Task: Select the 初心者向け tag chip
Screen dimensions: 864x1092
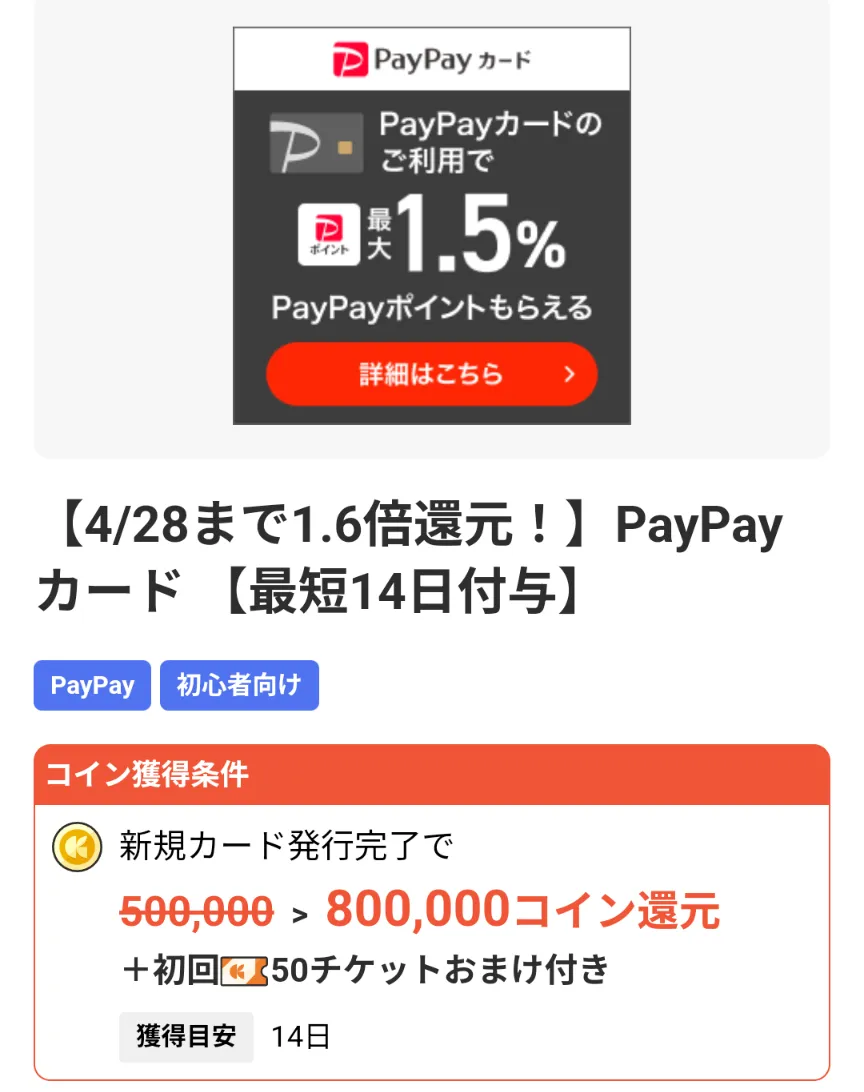Action: pos(239,686)
